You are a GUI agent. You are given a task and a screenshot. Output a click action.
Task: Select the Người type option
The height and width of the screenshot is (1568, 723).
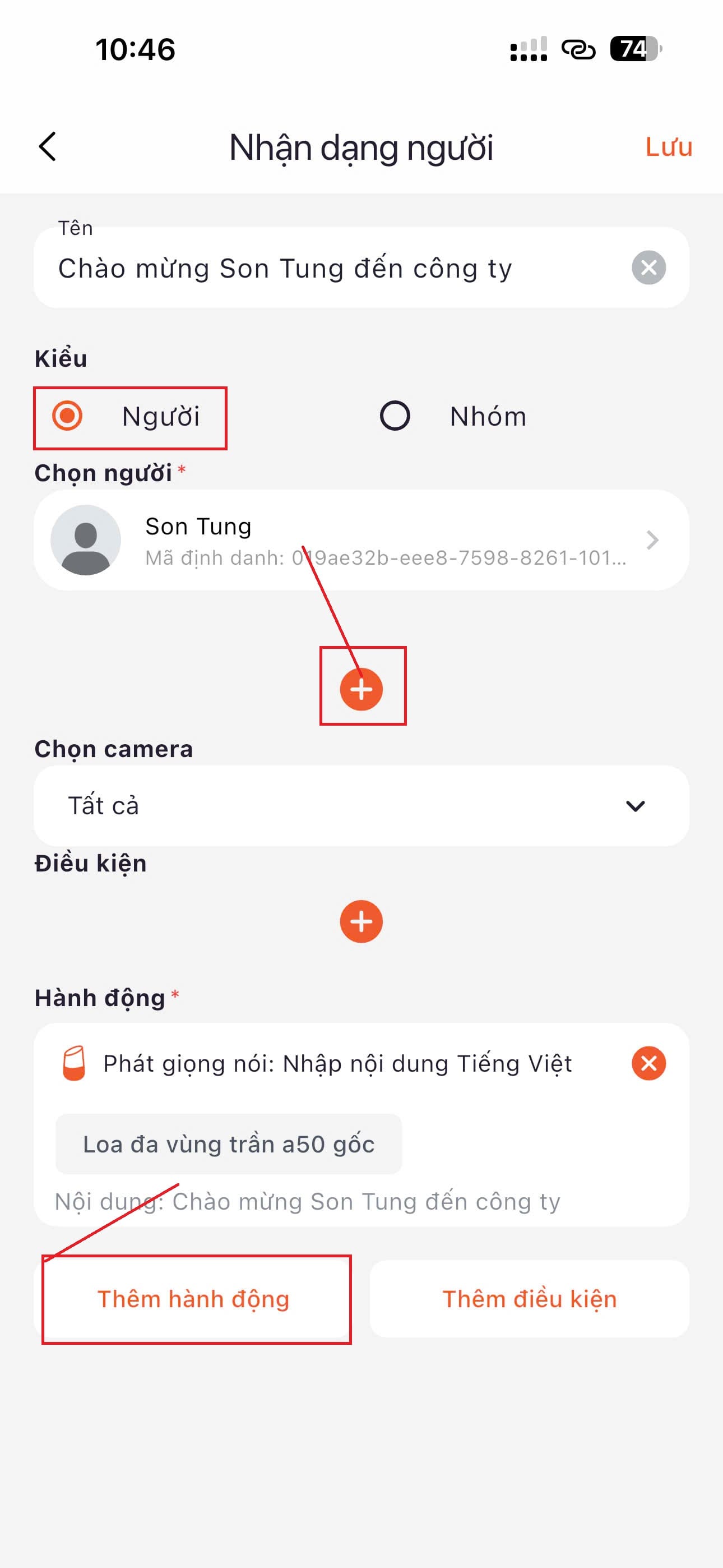[x=68, y=417]
